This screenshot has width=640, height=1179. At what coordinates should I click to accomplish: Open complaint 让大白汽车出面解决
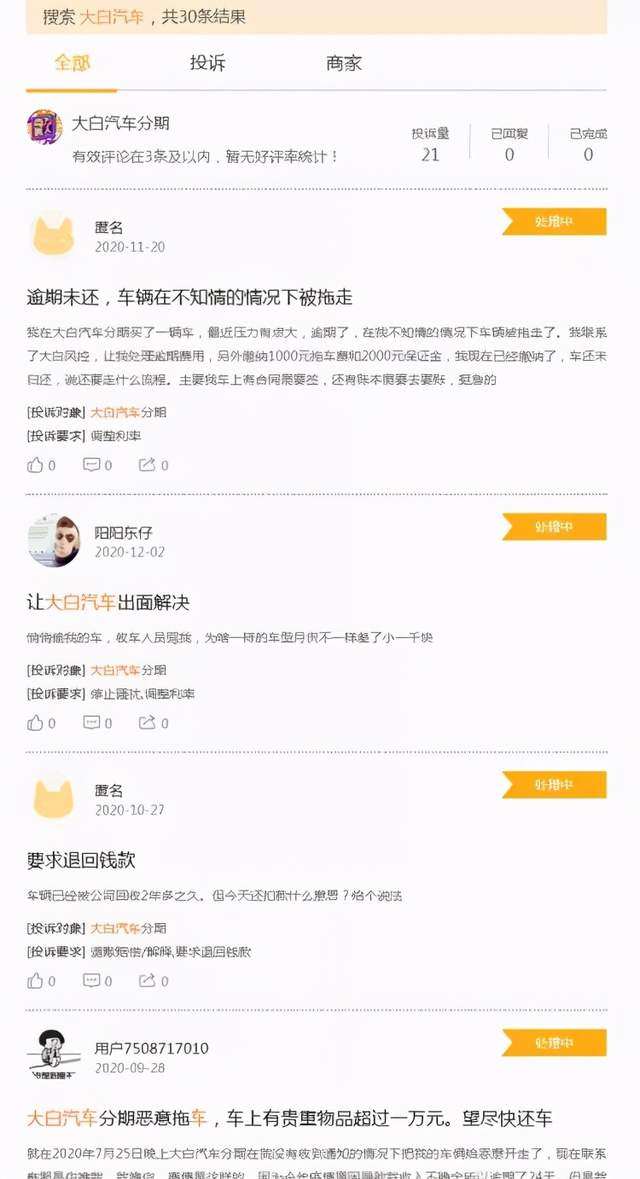[x=108, y=603]
